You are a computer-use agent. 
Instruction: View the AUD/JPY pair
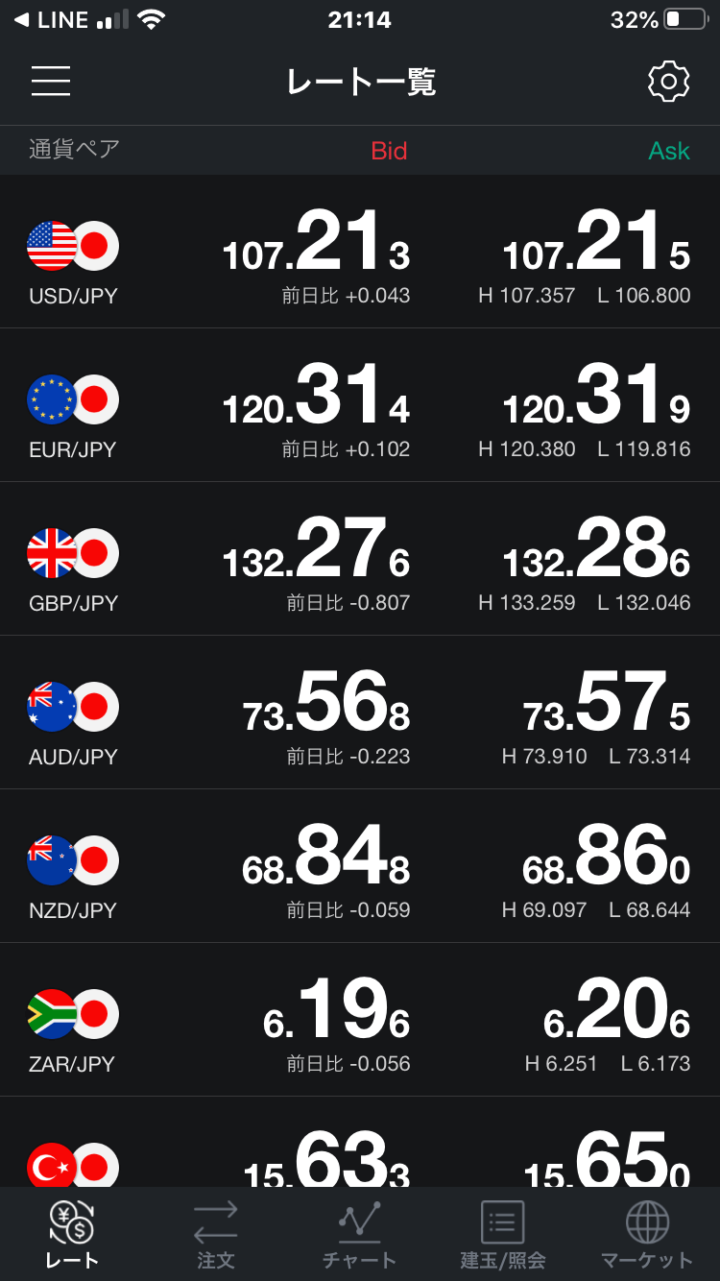click(x=360, y=712)
